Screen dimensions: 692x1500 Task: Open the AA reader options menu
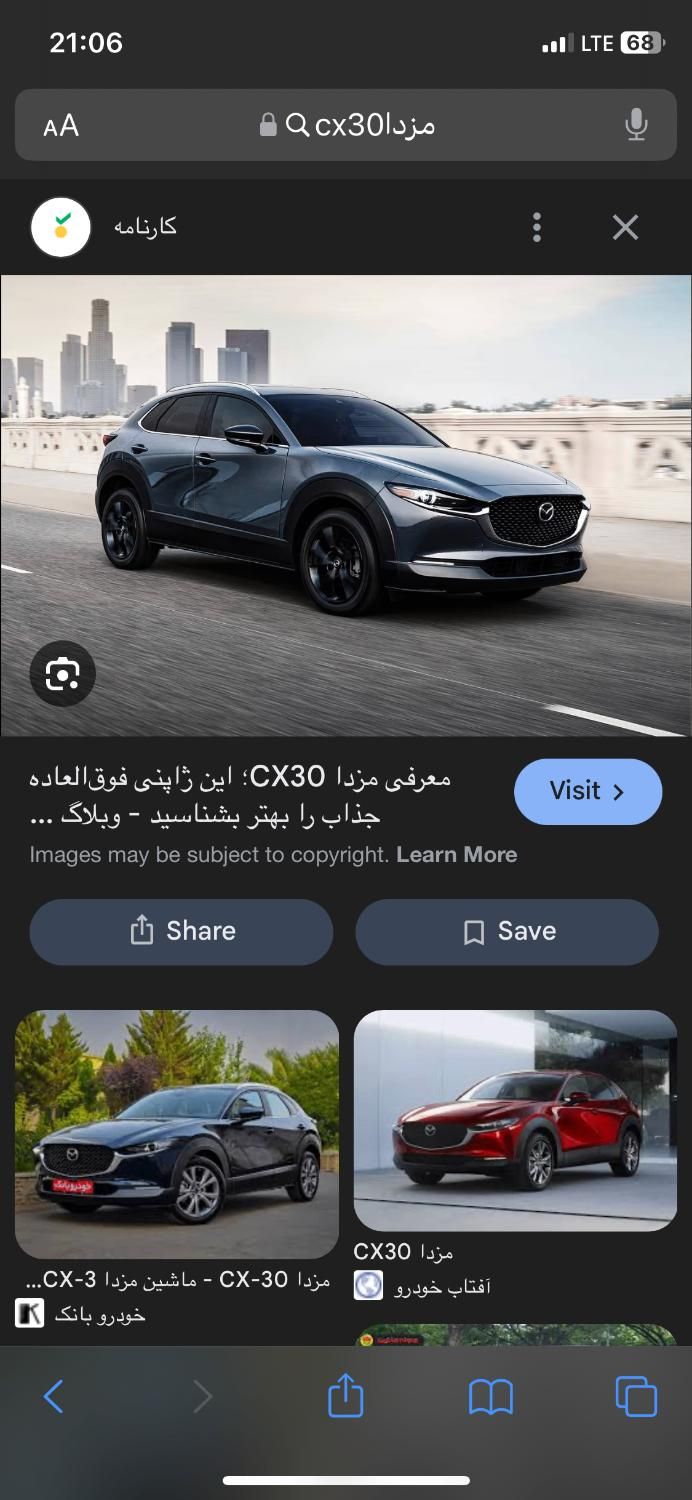click(61, 125)
